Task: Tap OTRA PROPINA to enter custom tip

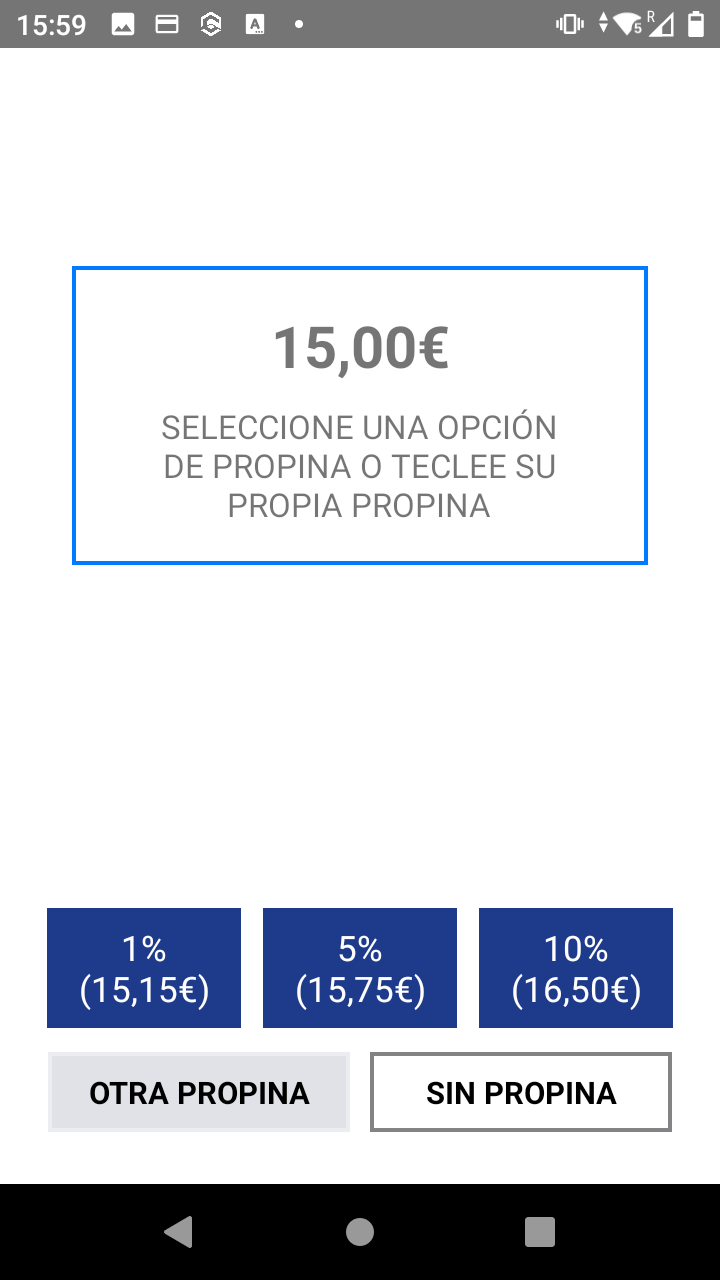Action: [199, 1092]
